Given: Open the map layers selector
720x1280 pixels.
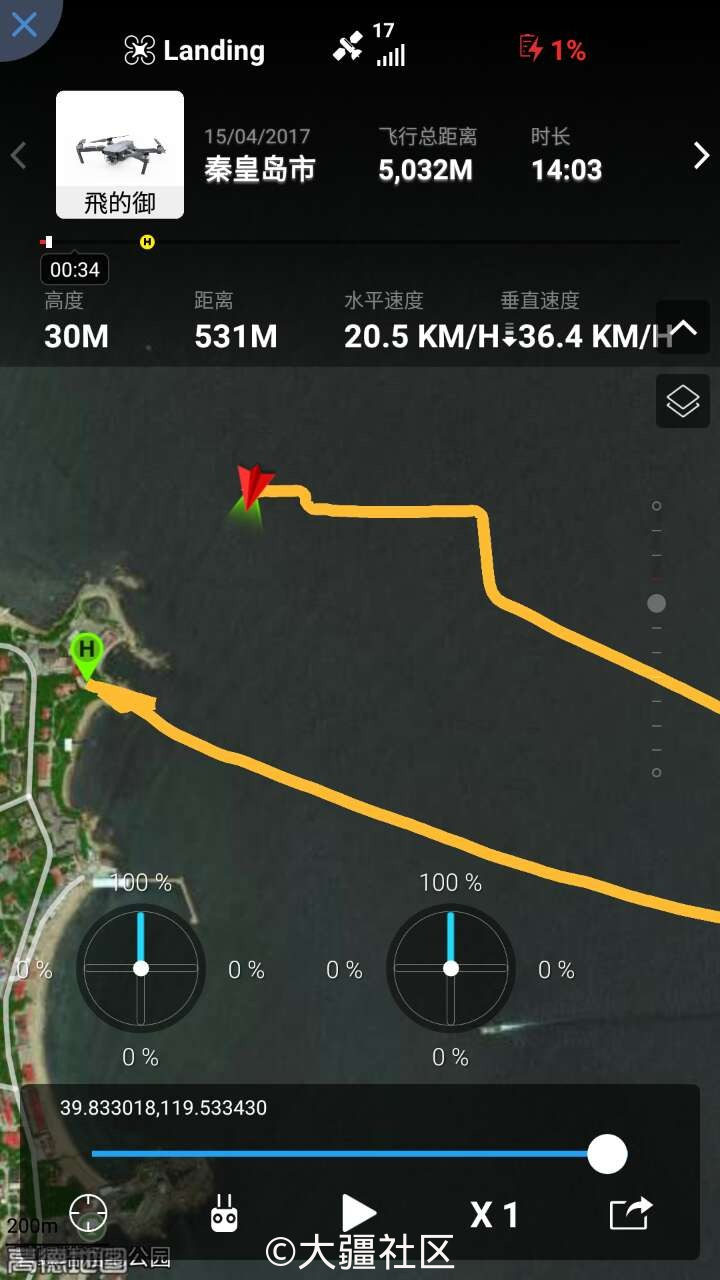Looking at the screenshot, I should click(683, 401).
